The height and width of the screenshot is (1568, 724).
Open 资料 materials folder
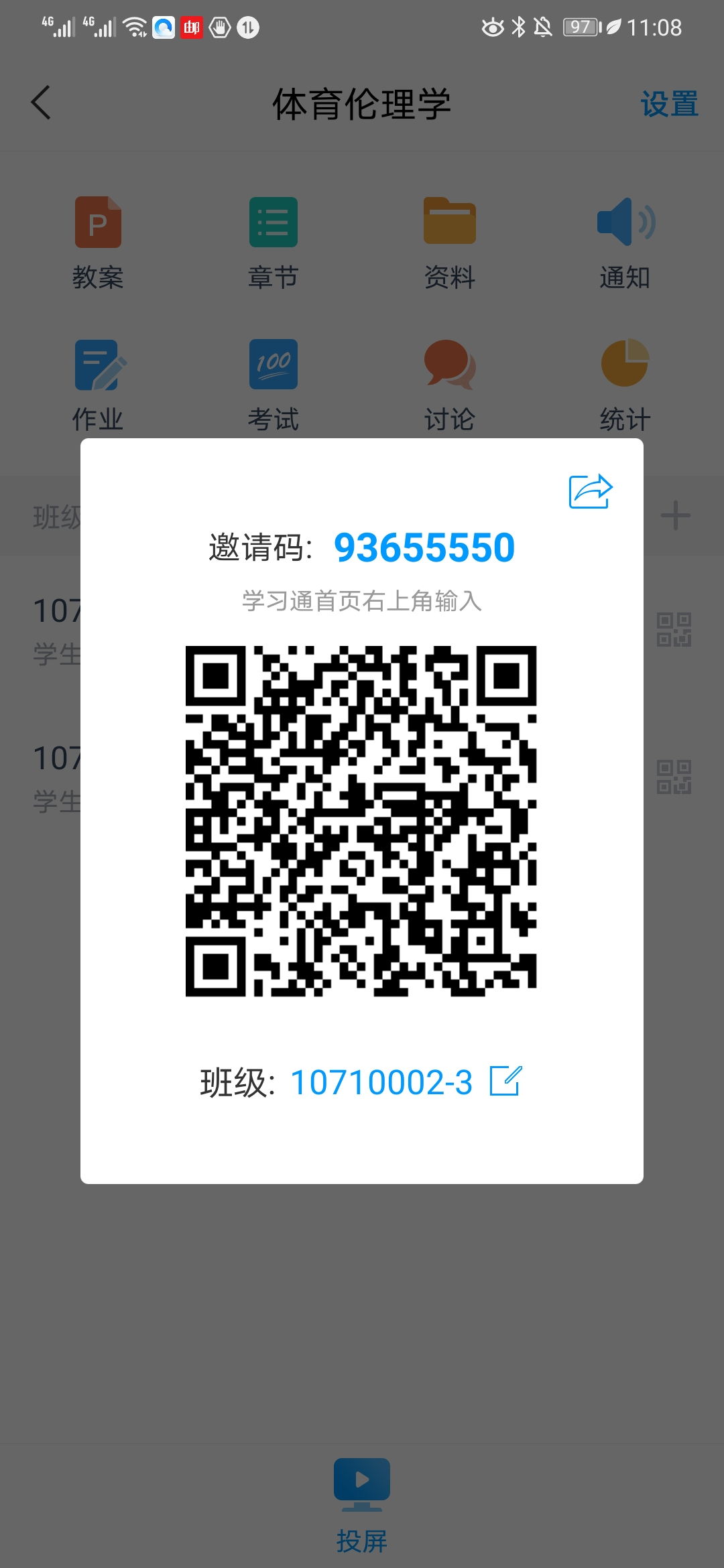click(449, 243)
